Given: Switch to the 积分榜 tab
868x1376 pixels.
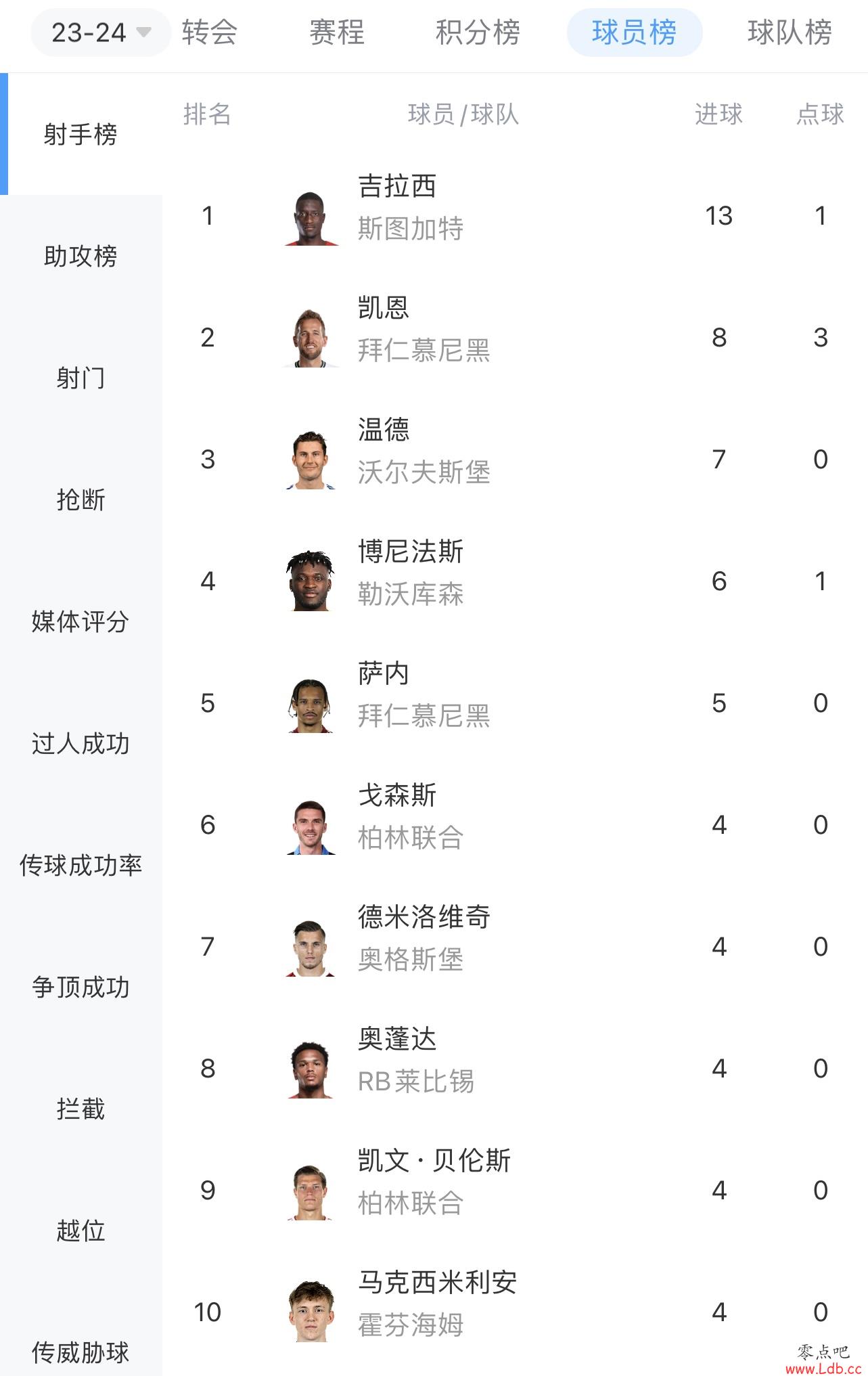Looking at the screenshot, I should coord(478,32).
